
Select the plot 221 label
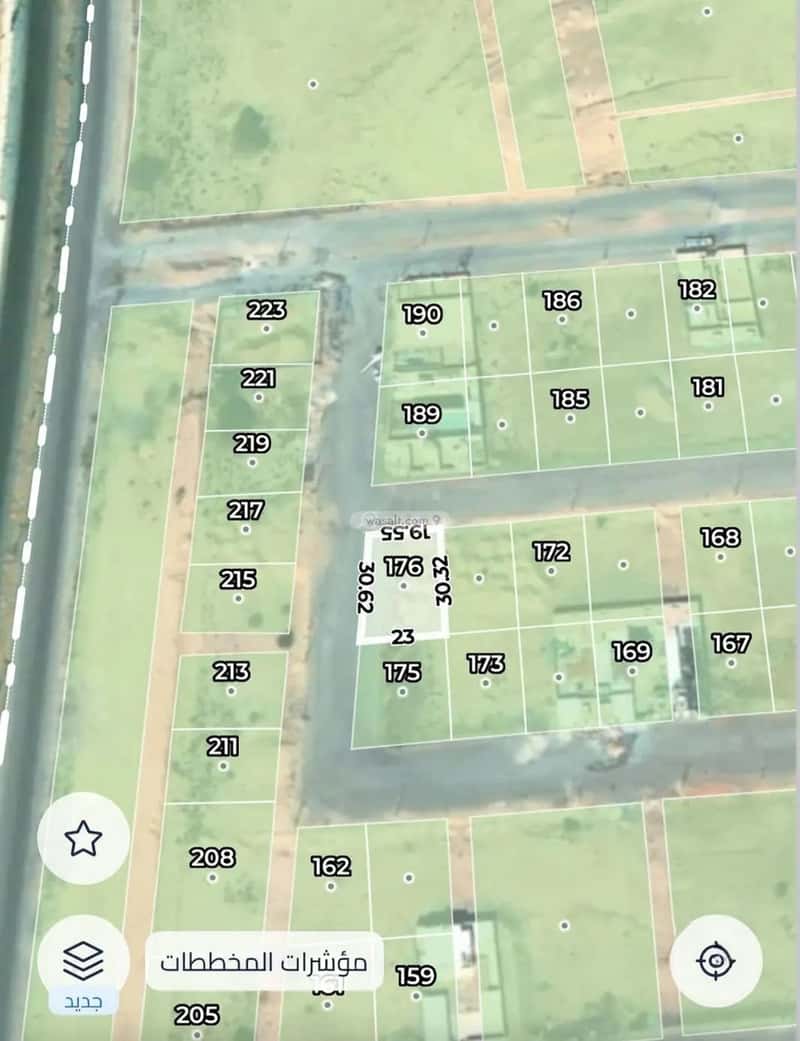click(x=260, y=380)
